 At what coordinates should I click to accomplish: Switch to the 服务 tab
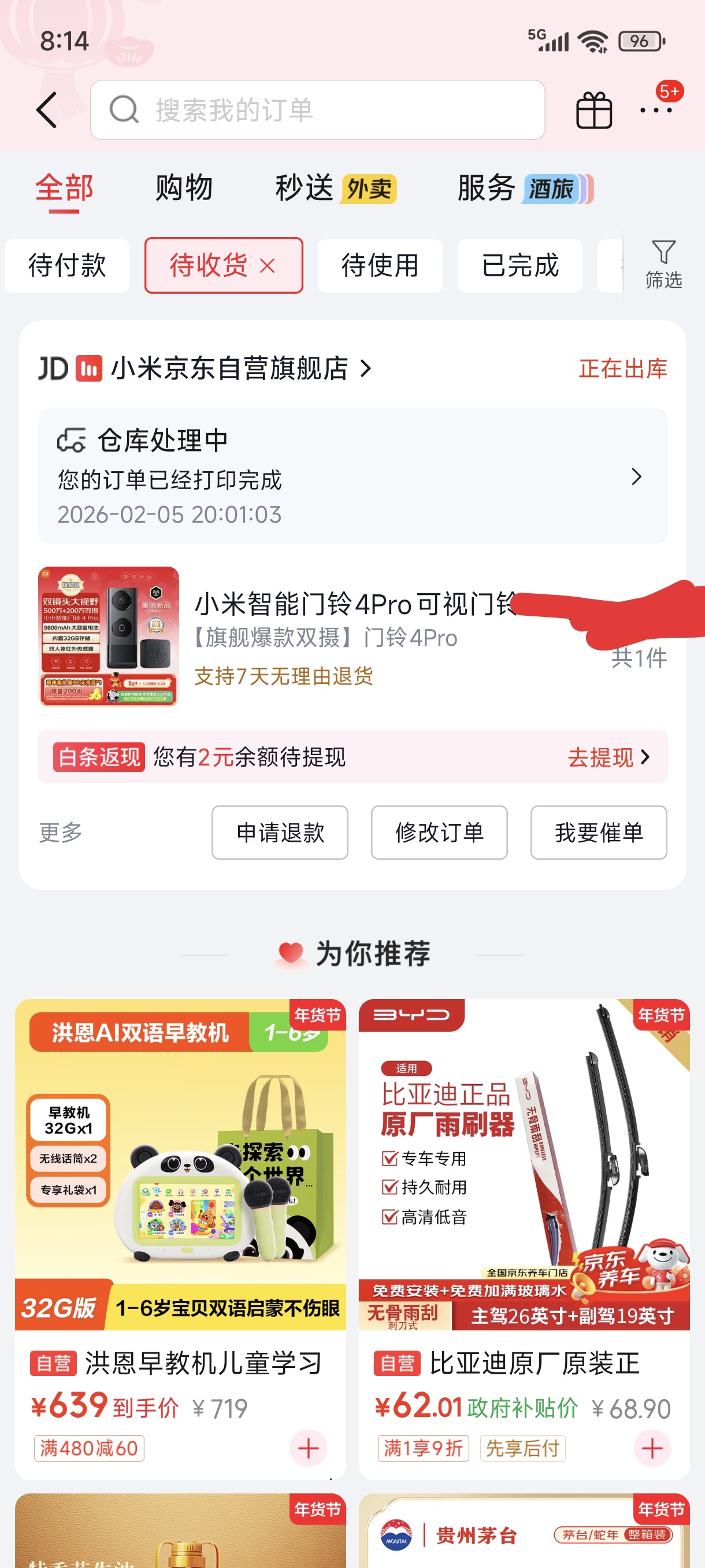486,187
